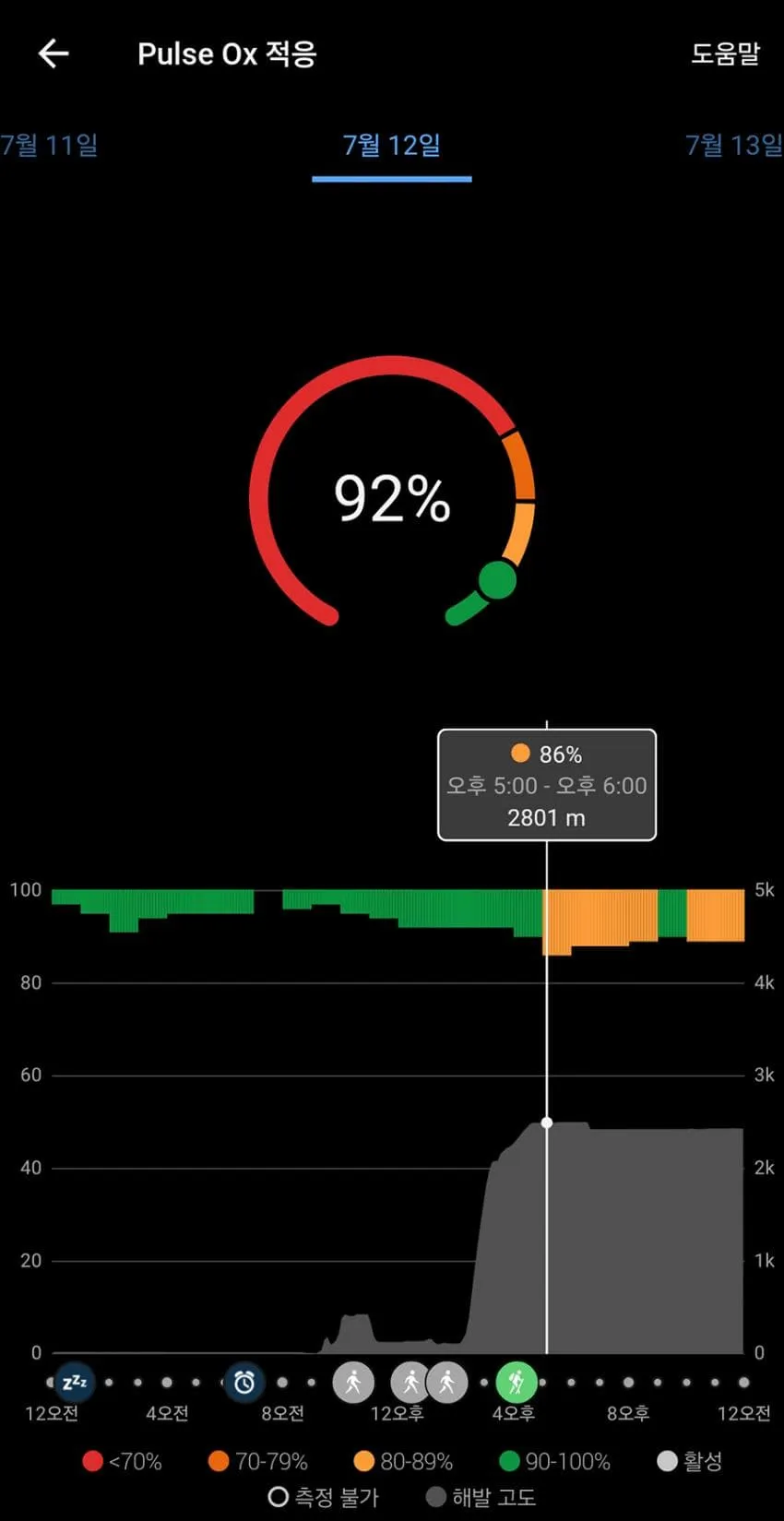The width and height of the screenshot is (784, 1521).
Task: Tap the green hiking activity marker
Action: pos(517,1382)
